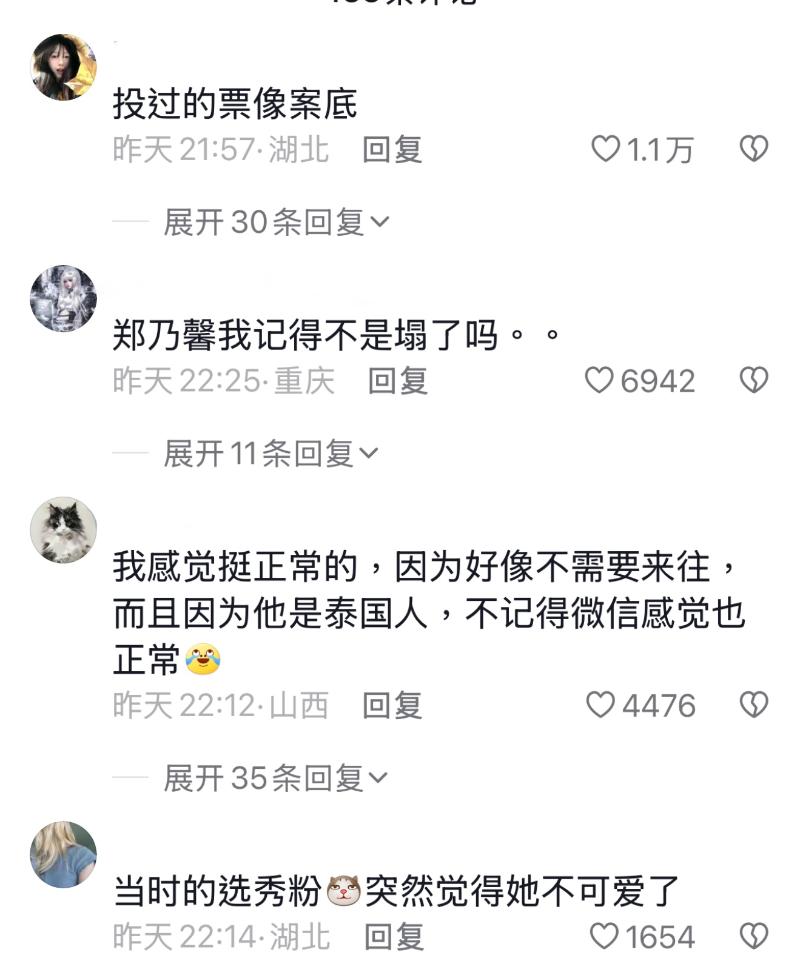Like the 郑乃馨 comment from 重庆
Image resolution: width=800 pixels, height=955 pixels.
[x=598, y=381]
